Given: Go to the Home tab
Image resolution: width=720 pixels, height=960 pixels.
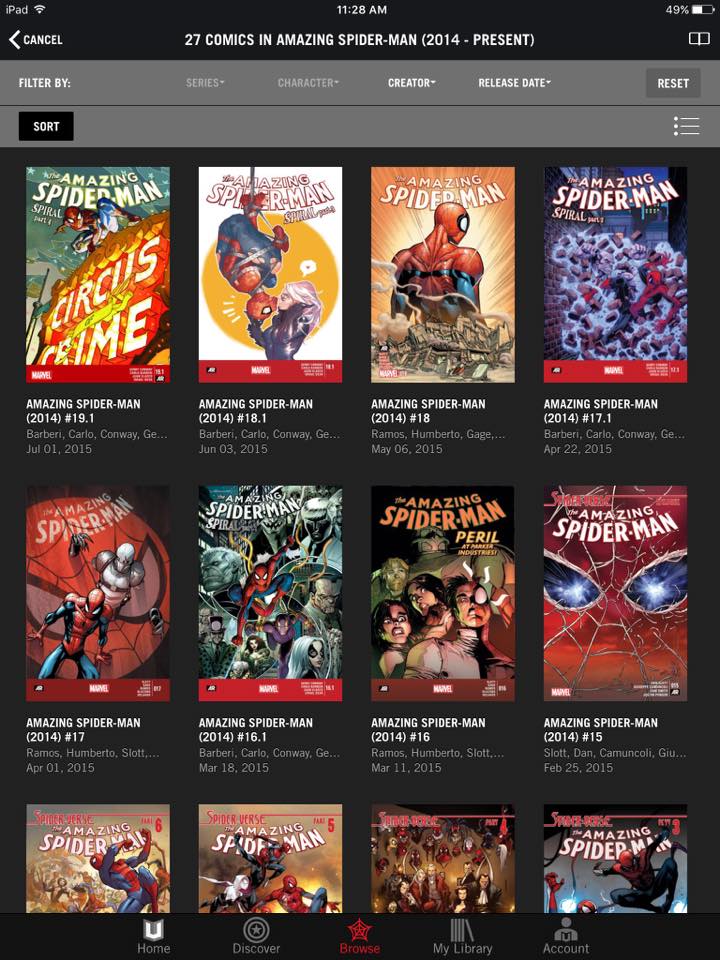Looking at the screenshot, I should 153,936.
